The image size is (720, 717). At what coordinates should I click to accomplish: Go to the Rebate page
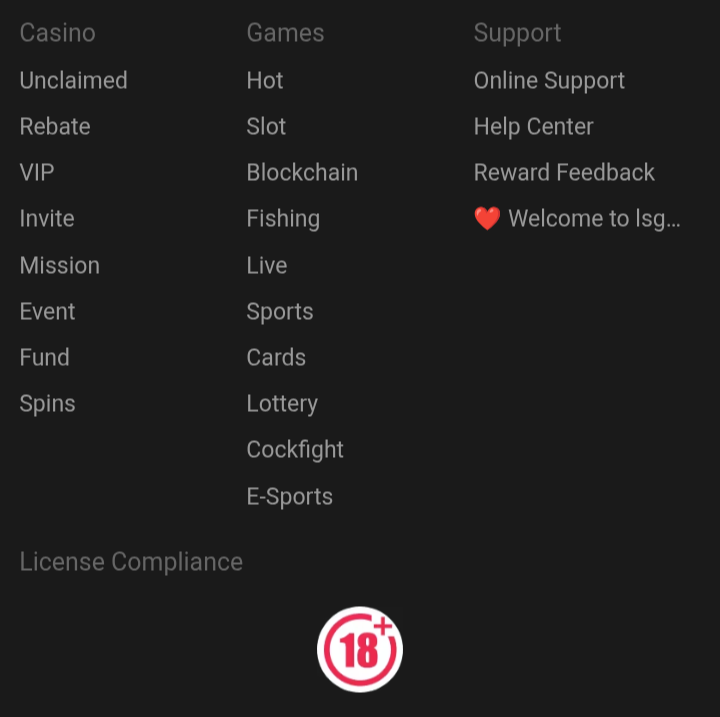pyautogui.click(x=55, y=126)
